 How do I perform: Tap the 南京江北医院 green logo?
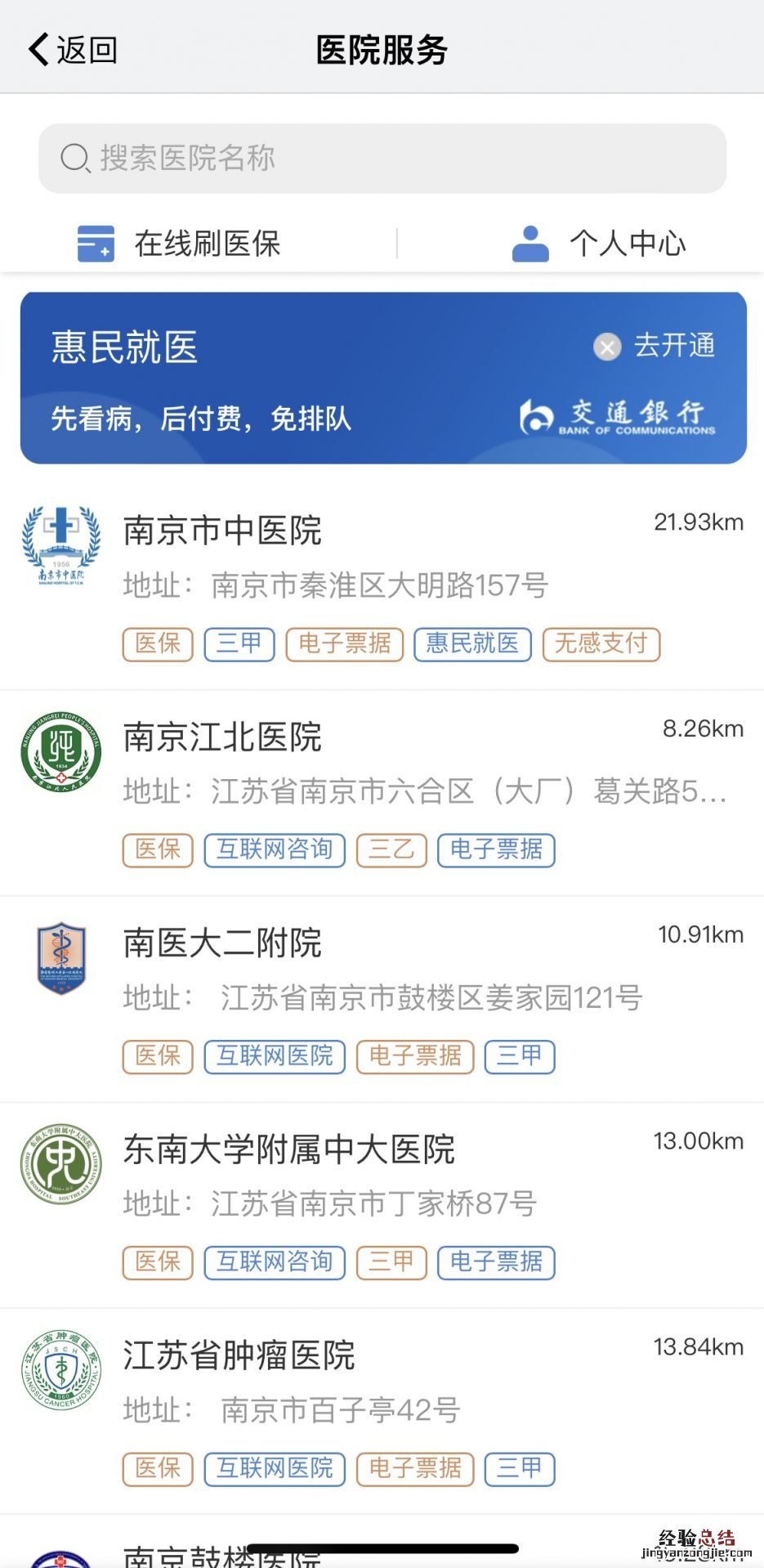[x=60, y=752]
